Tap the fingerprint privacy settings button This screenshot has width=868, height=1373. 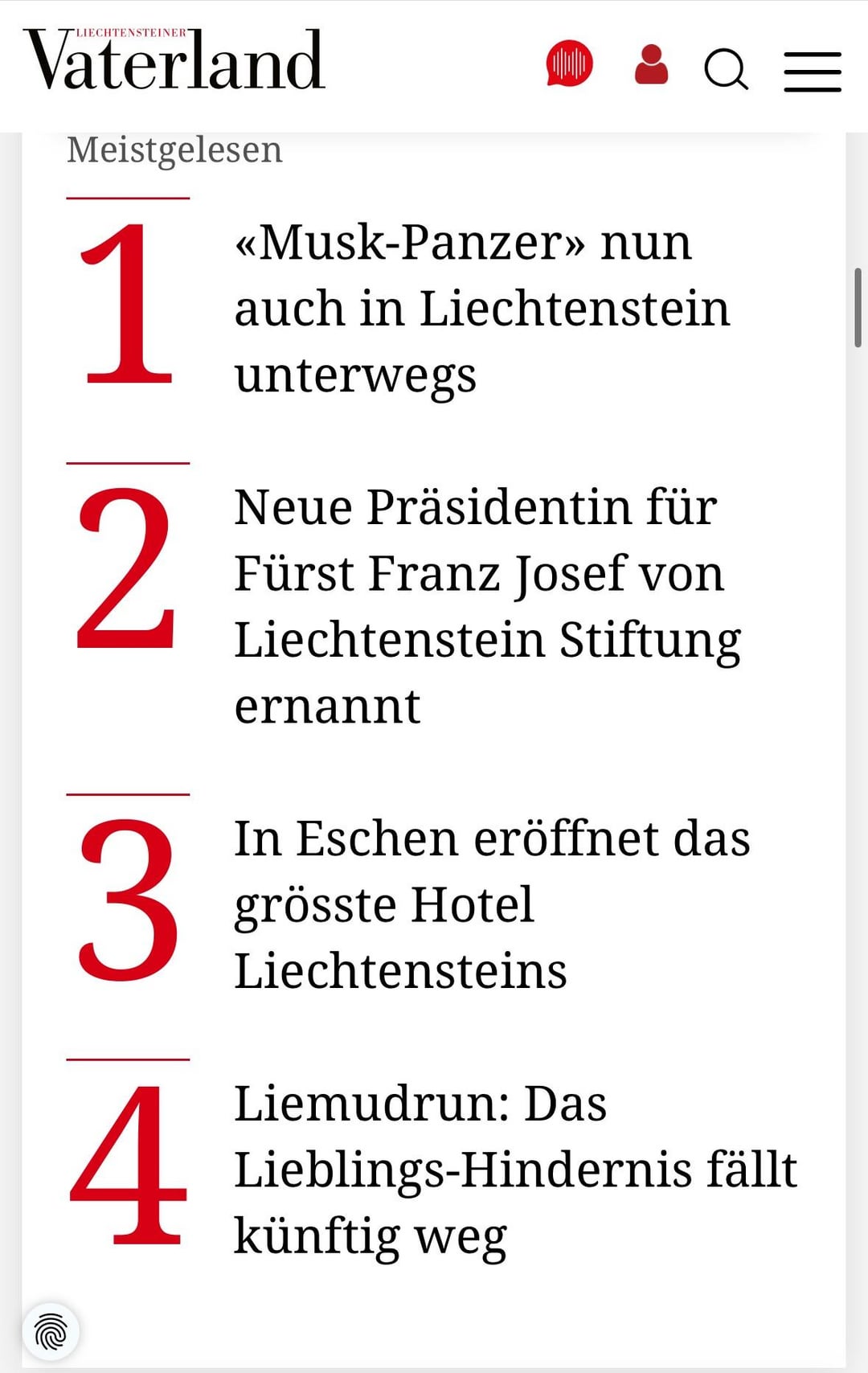pyautogui.click(x=51, y=1332)
